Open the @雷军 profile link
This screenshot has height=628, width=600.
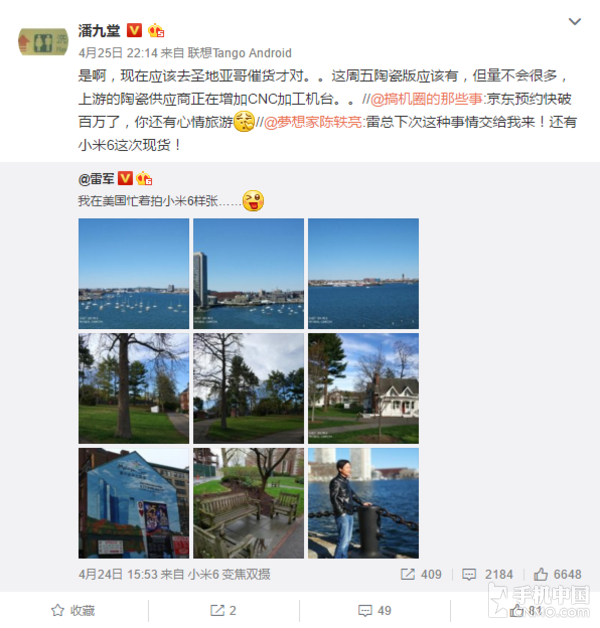[98, 178]
